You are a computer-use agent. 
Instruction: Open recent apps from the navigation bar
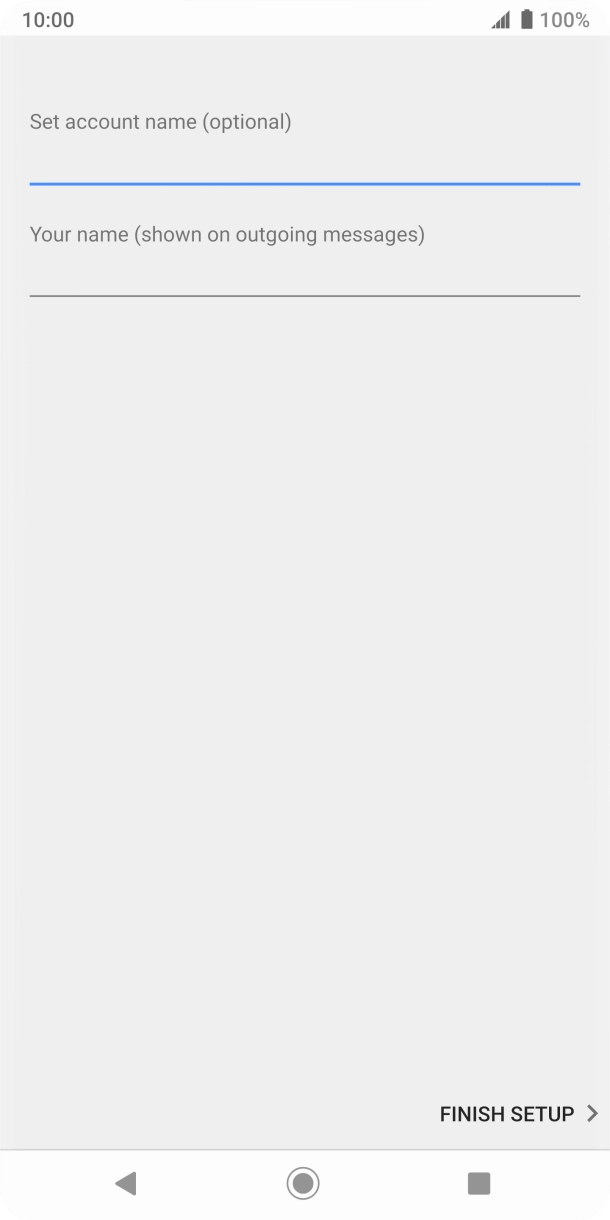click(479, 1184)
